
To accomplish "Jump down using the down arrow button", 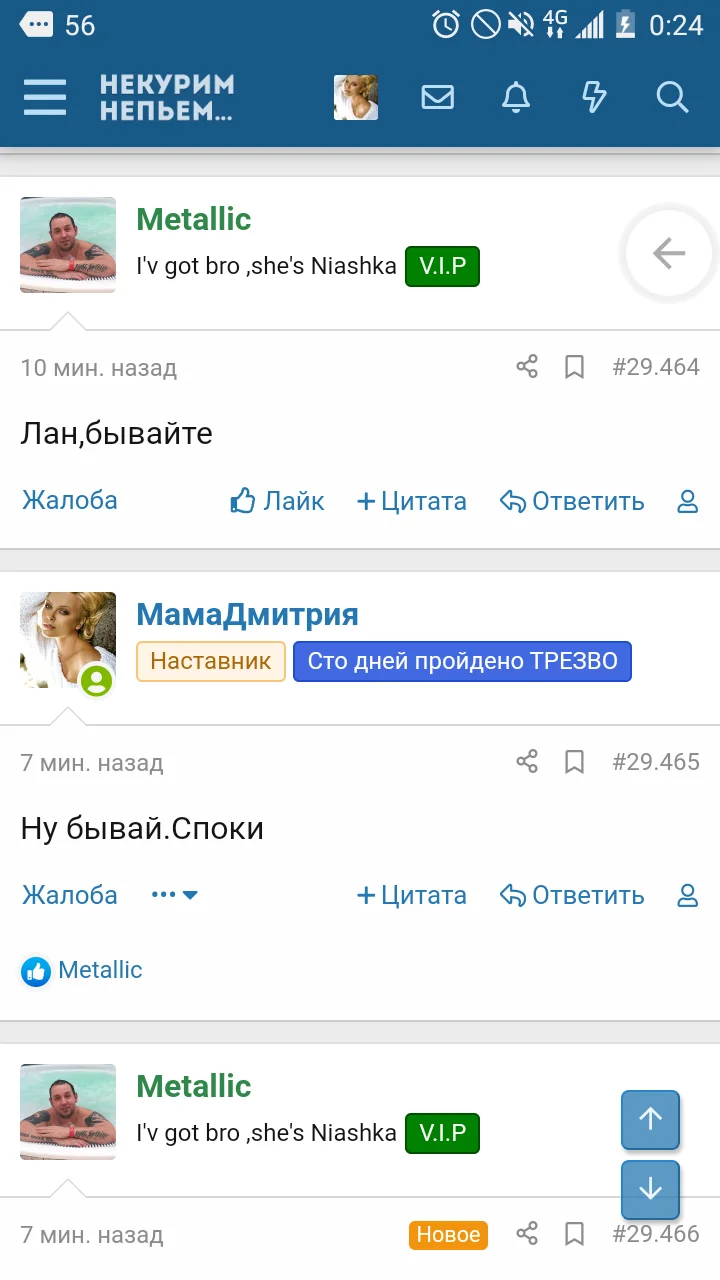I will click(650, 1190).
